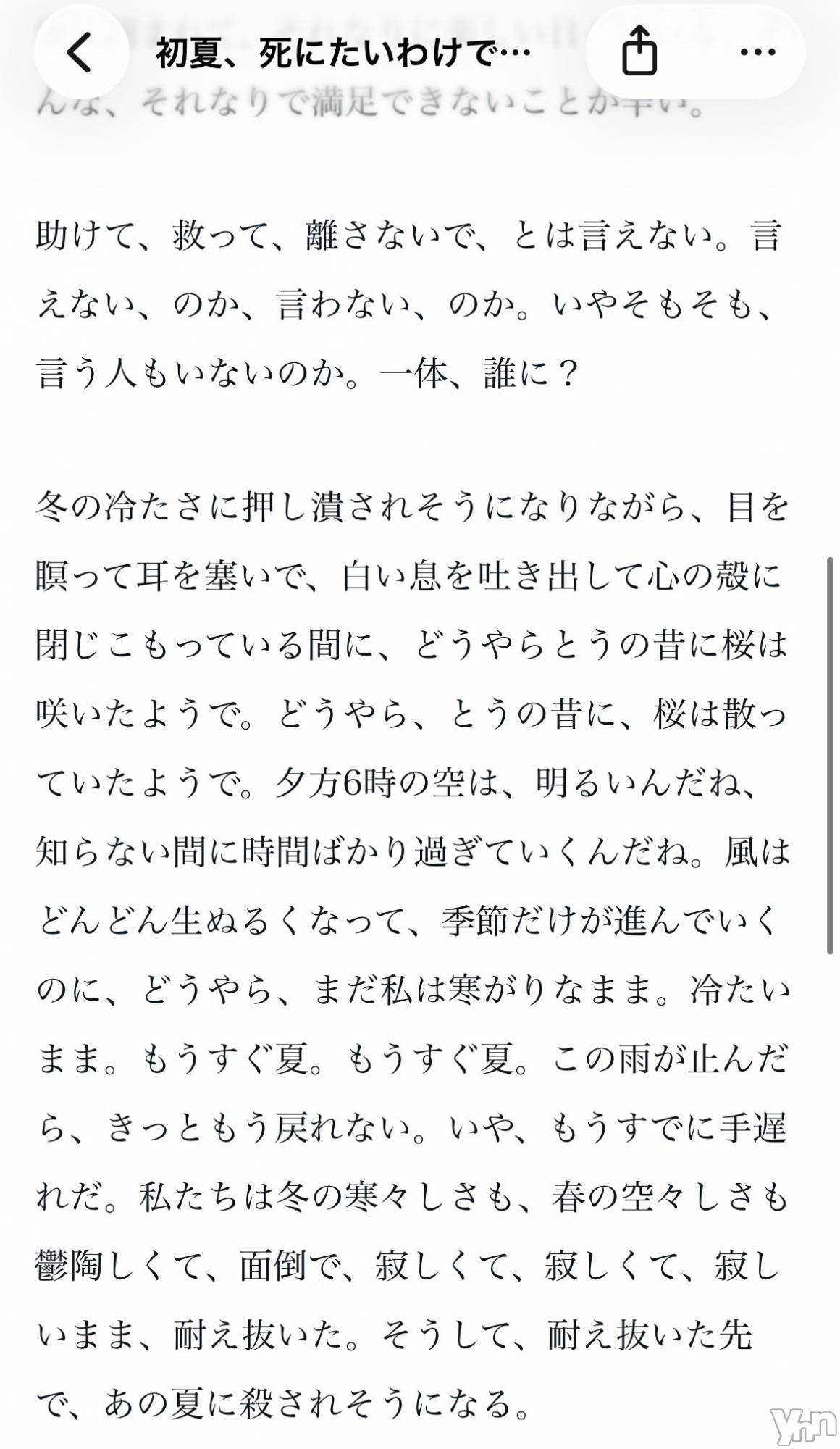Open the three-dot overflow menu
Screen dimensions: 840x1449
point(758,52)
